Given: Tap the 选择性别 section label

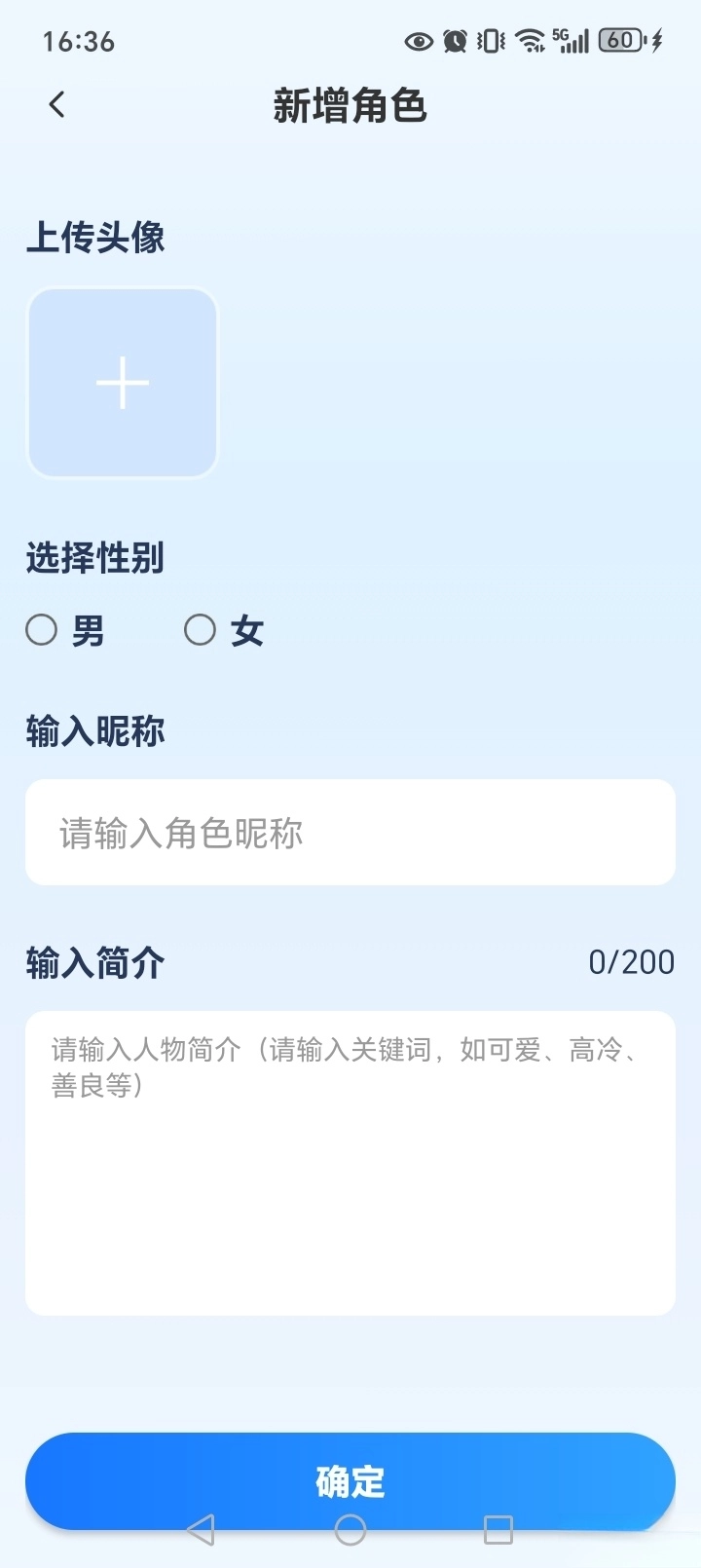Looking at the screenshot, I should [x=94, y=559].
